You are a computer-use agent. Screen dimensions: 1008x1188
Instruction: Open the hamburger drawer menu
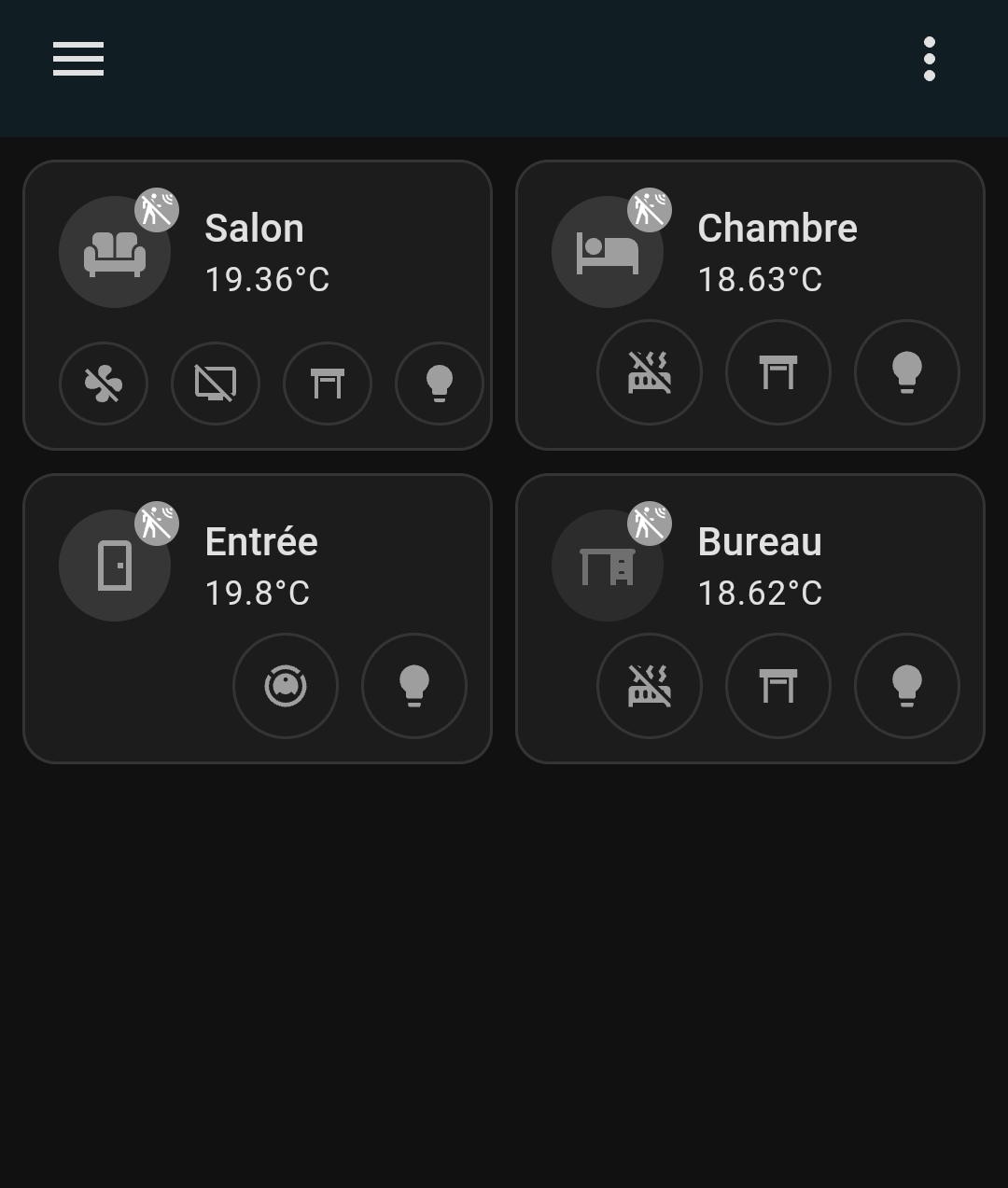[x=78, y=59]
